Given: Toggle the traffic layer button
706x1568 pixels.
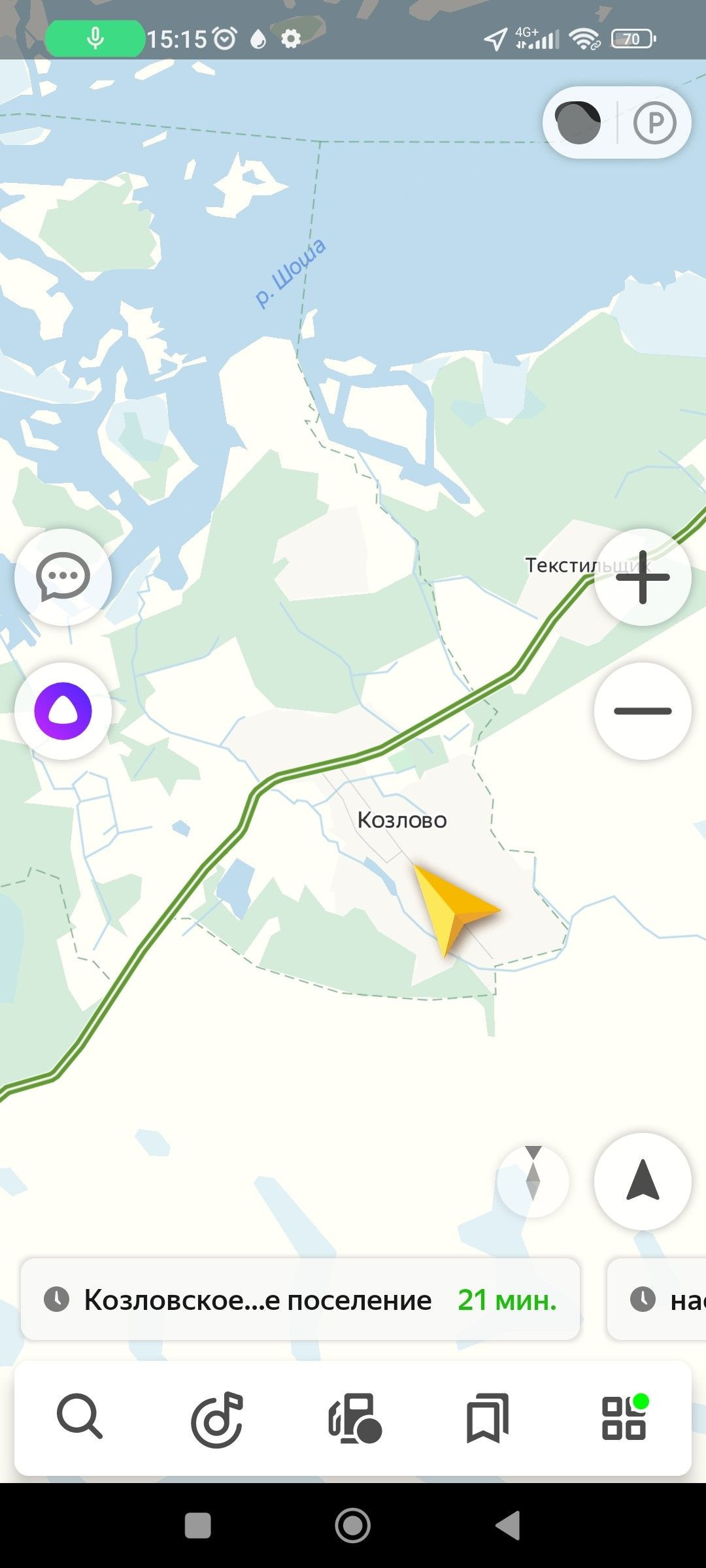Looking at the screenshot, I should coord(578,122).
